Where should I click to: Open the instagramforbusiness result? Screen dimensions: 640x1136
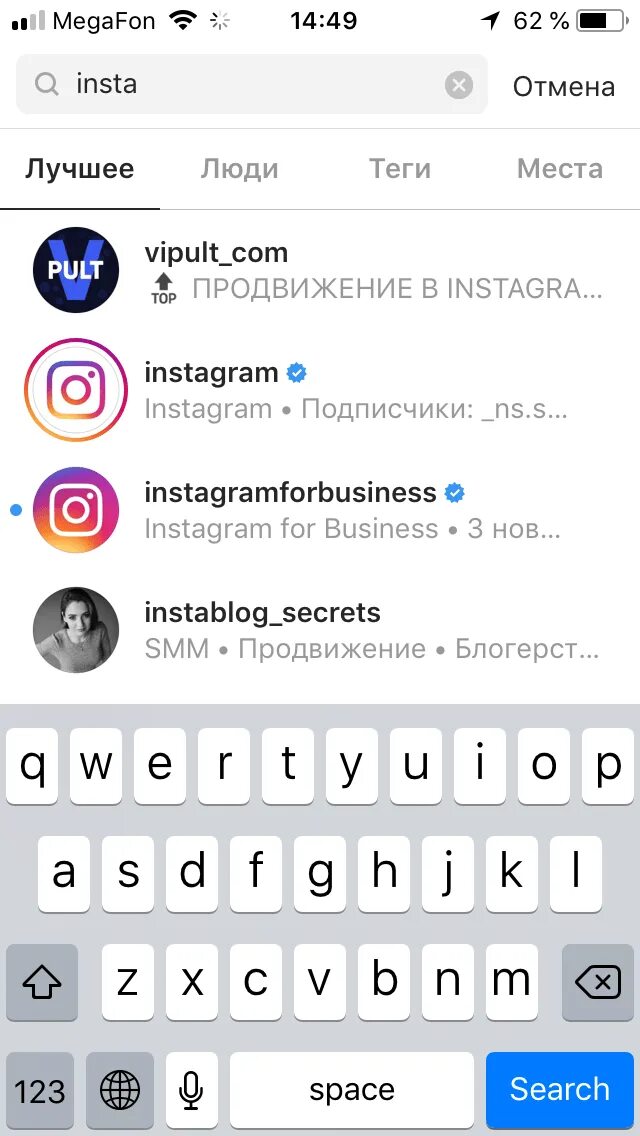coord(320,509)
